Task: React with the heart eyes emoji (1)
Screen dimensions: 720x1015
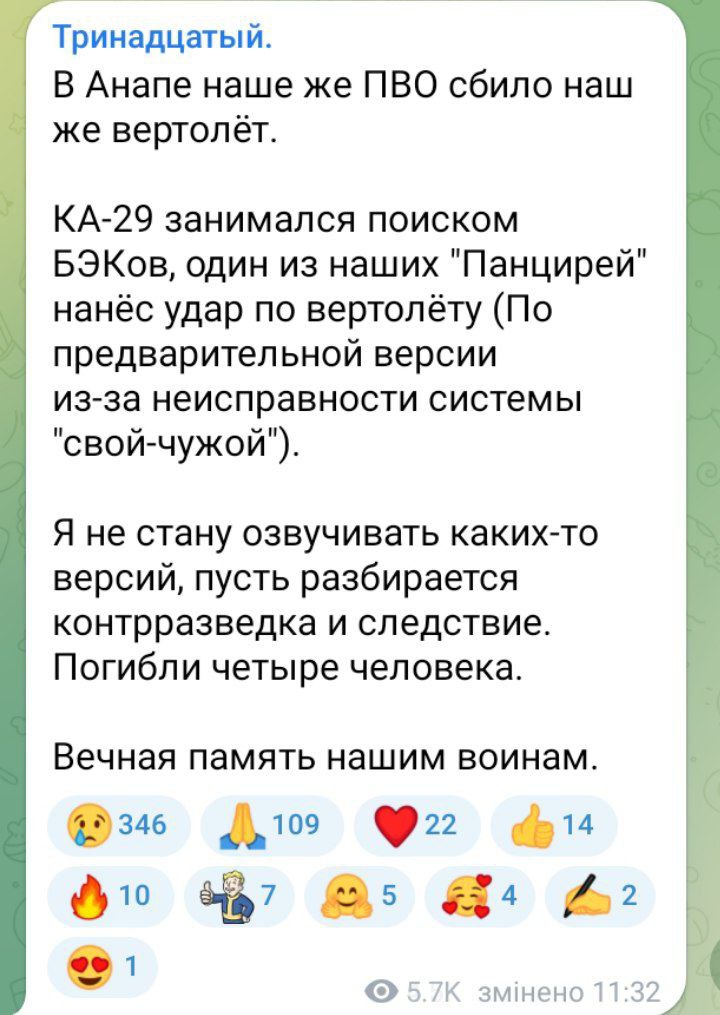Action: [99, 967]
